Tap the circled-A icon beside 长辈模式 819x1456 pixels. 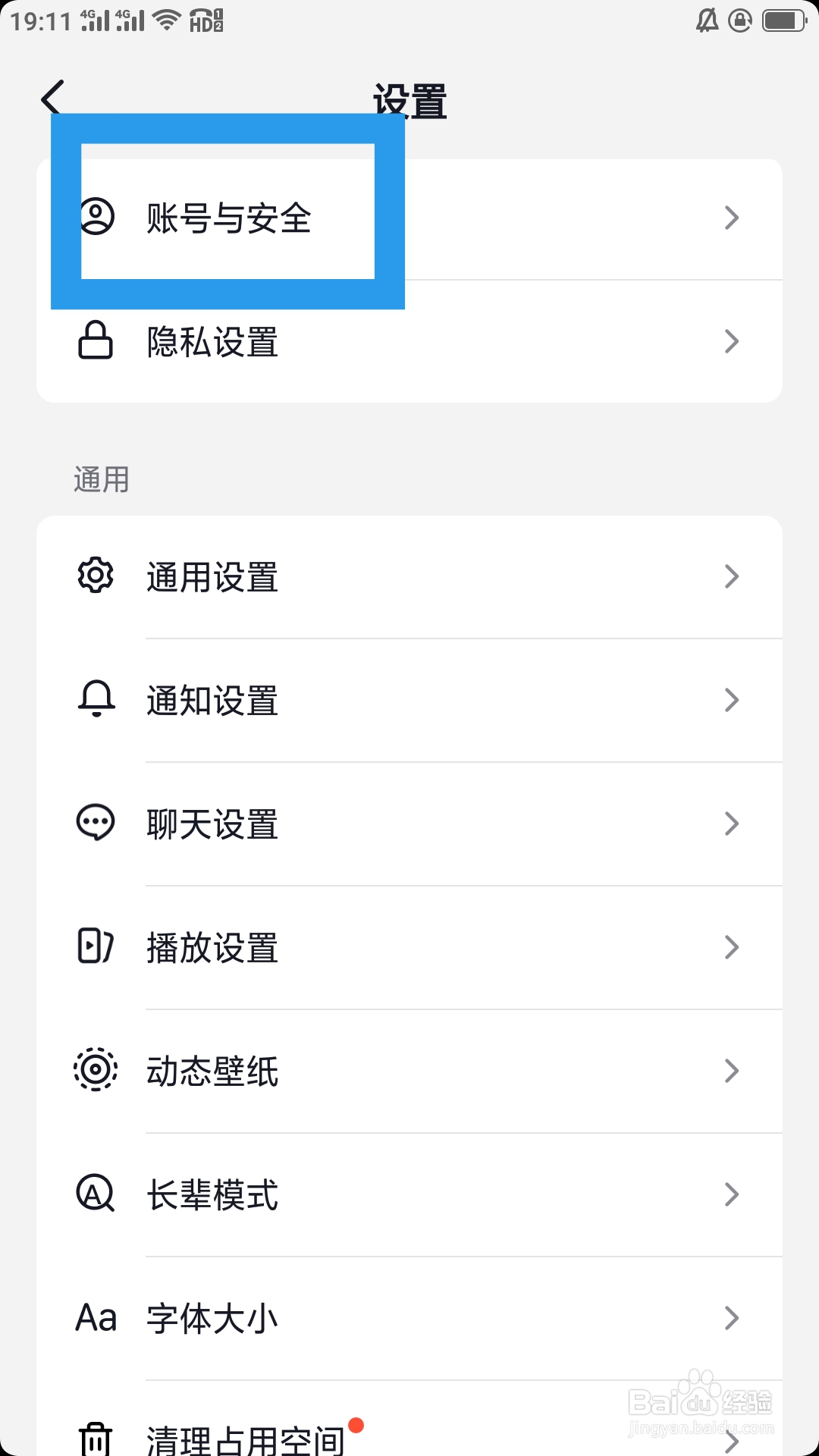(x=96, y=1194)
